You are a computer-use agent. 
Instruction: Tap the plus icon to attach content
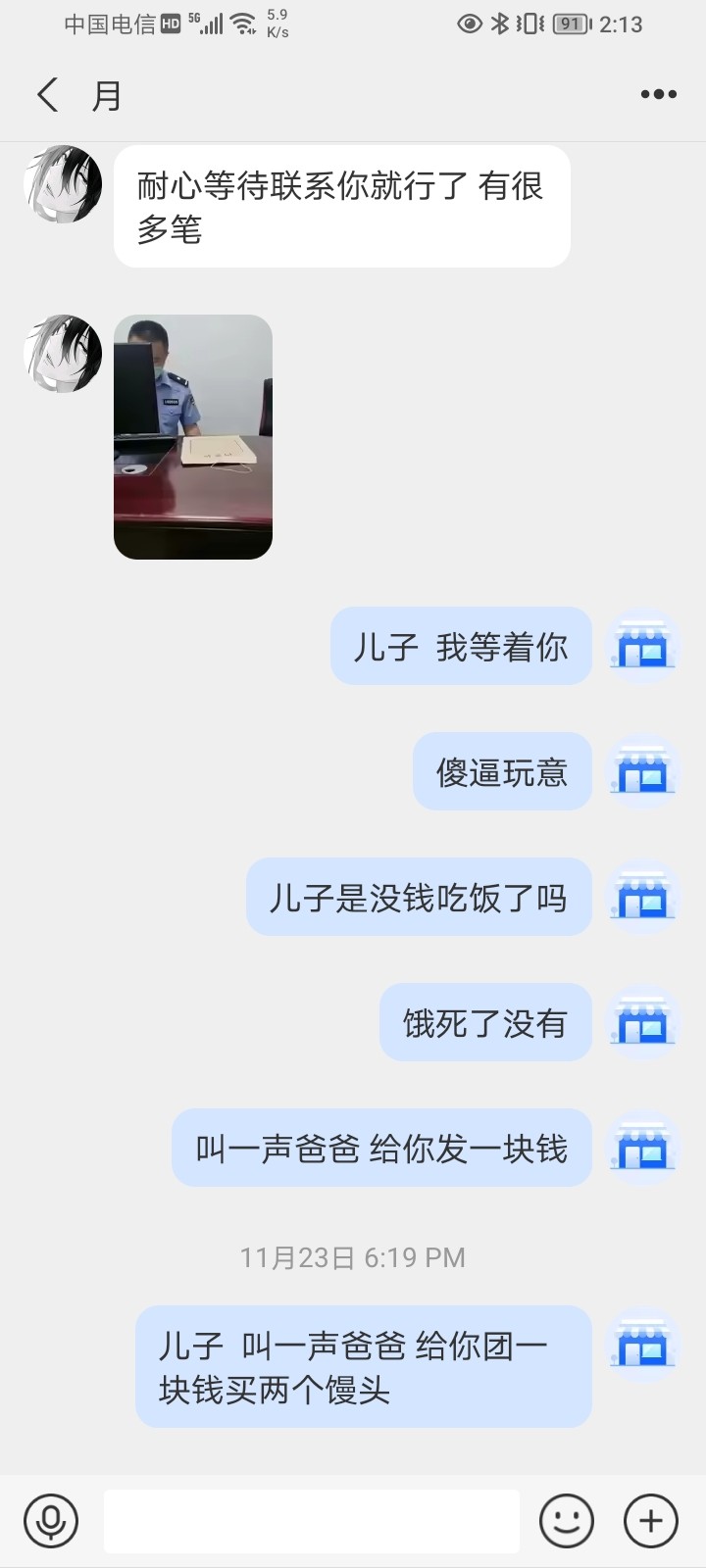tap(649, 1520)
